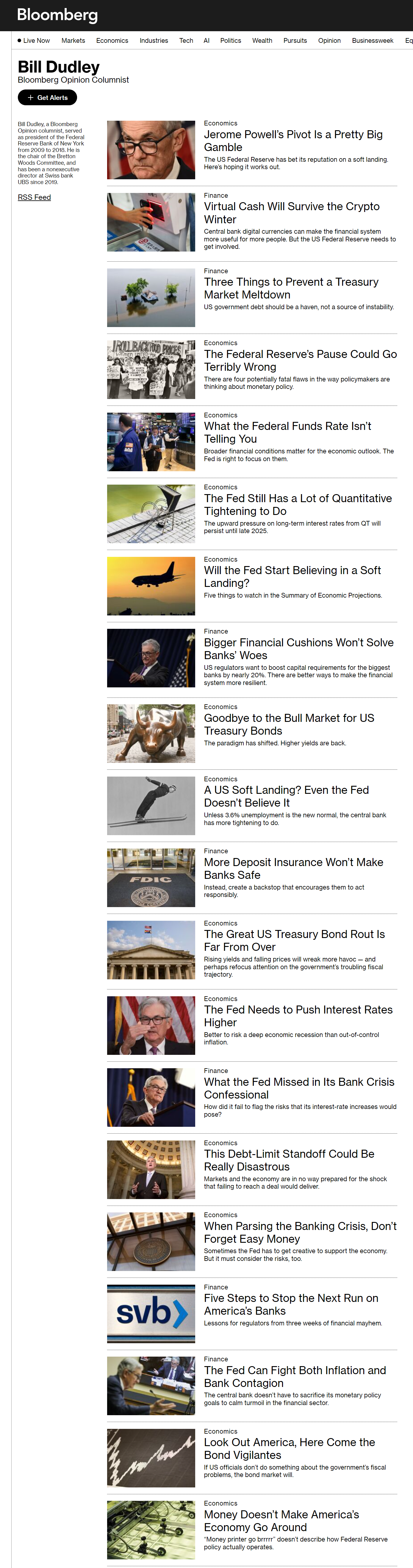
Task: Open the Tech section
Action: [186, 41]
